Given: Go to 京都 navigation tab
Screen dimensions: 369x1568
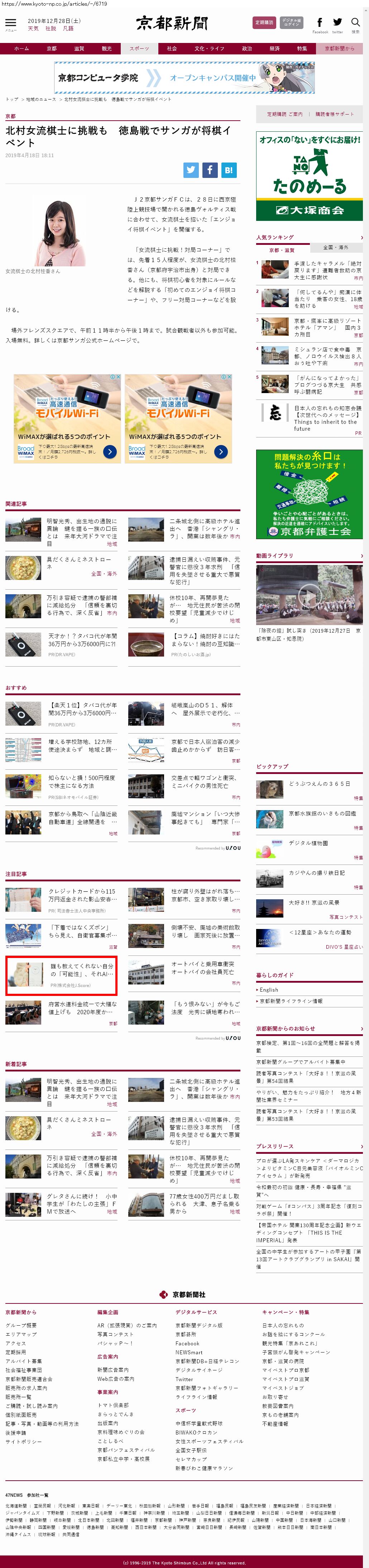Looking at the screenshot, I should [x=52, y=49].
